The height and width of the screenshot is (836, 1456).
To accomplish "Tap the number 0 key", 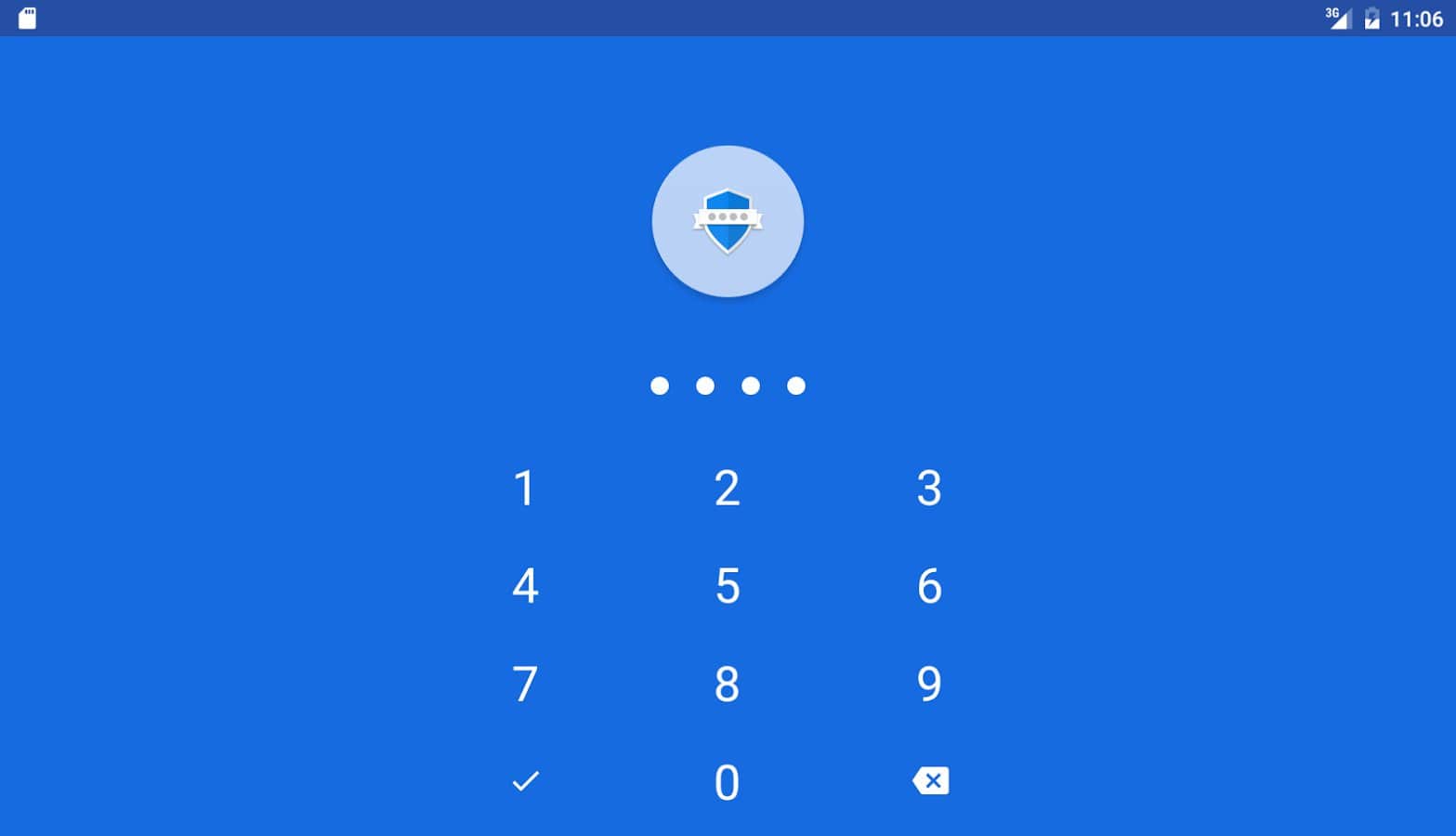I will tap(727, 782).
